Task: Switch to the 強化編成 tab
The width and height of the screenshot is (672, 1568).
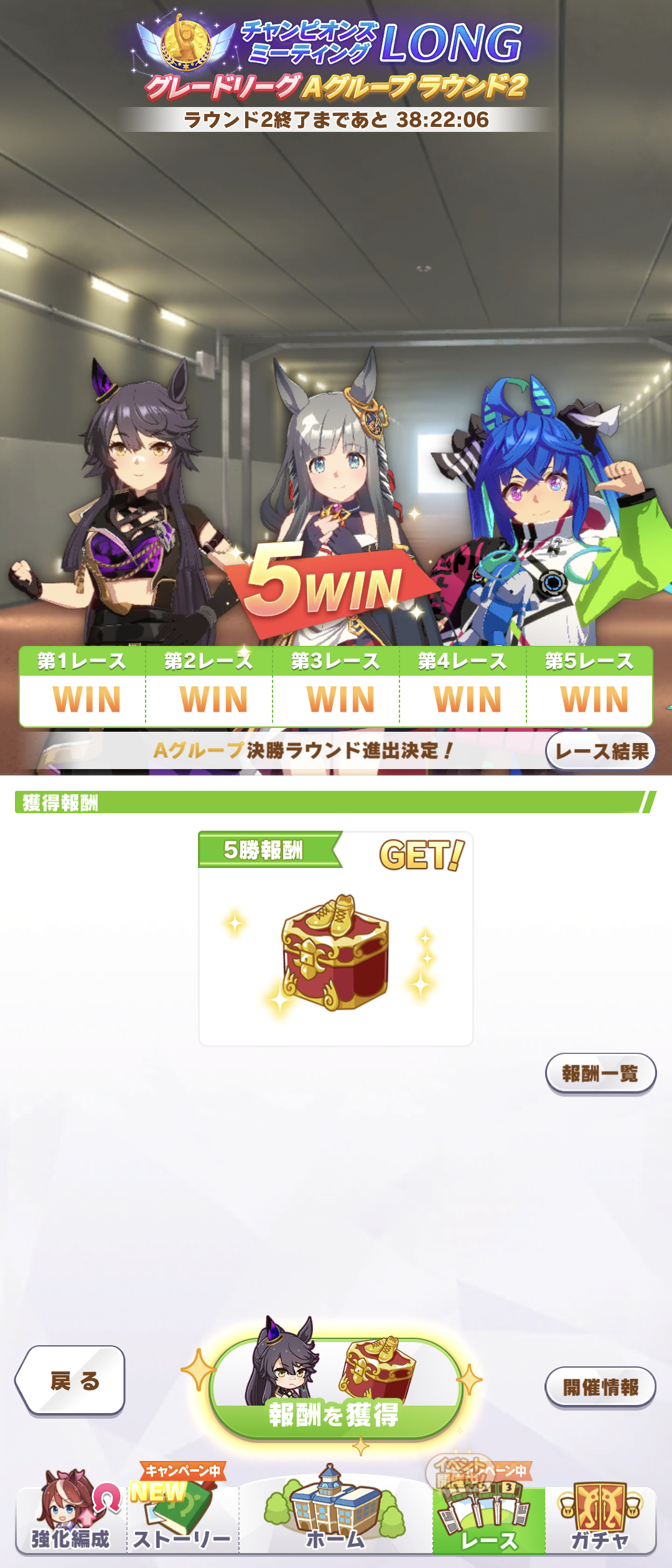Action: (71, 1518)
